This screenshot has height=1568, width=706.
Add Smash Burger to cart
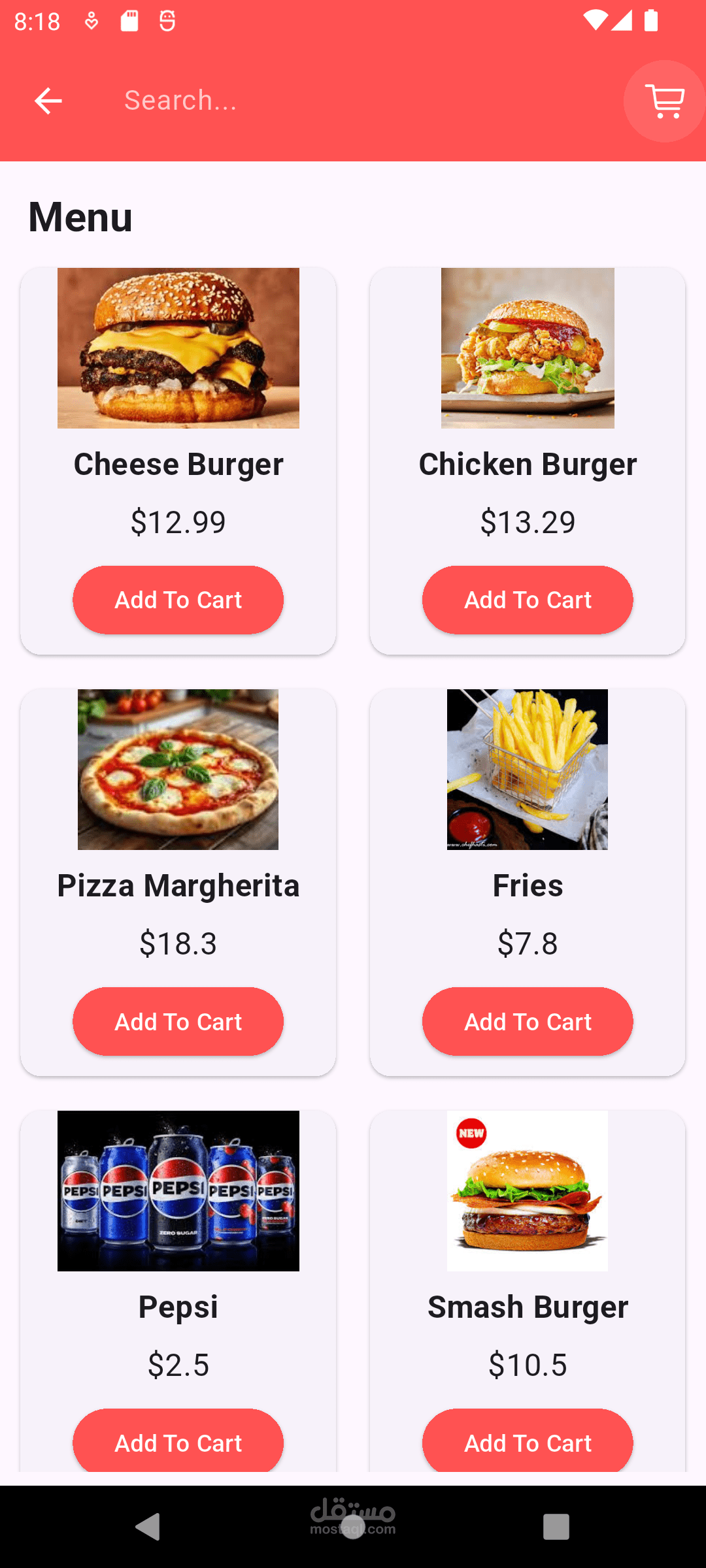528,1443
